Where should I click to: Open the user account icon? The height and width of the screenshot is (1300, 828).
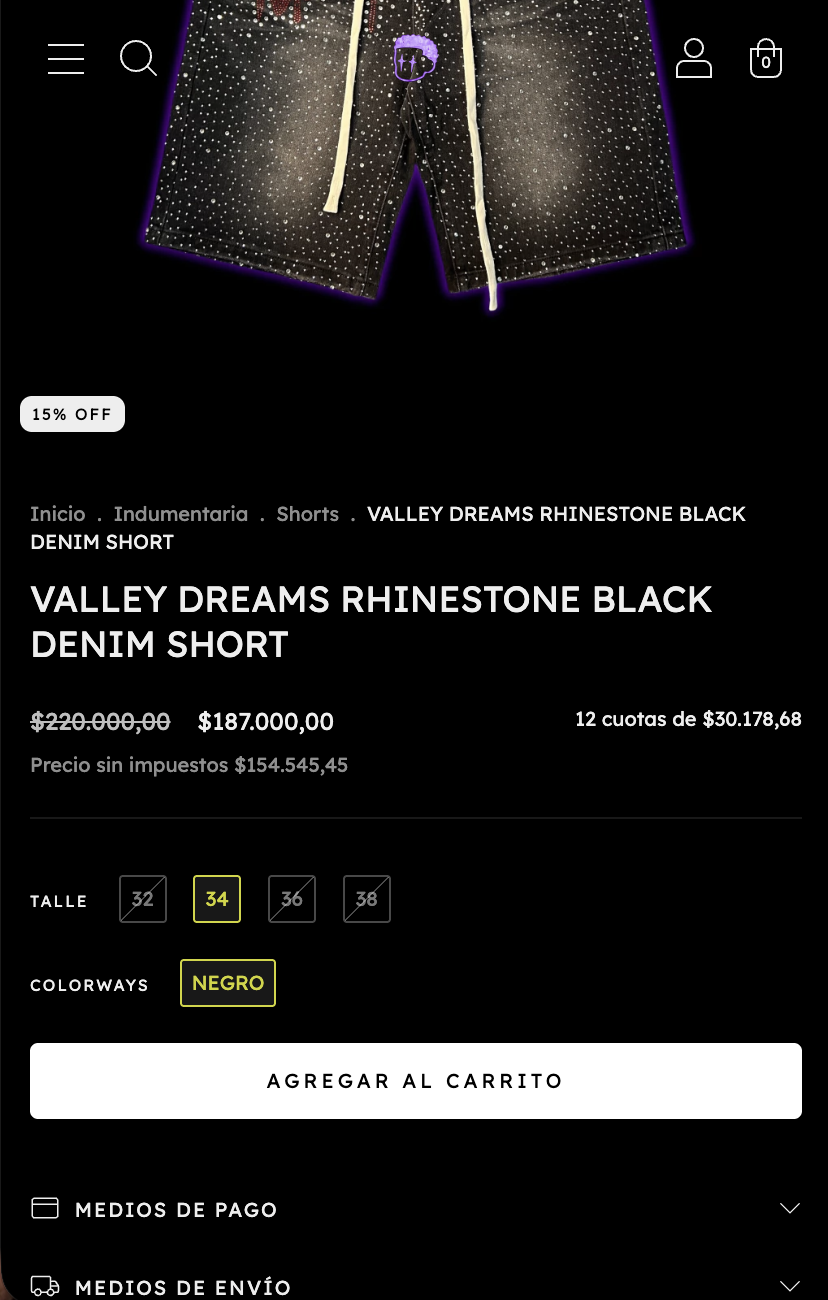pyautogui.click(x=693, y=58)
